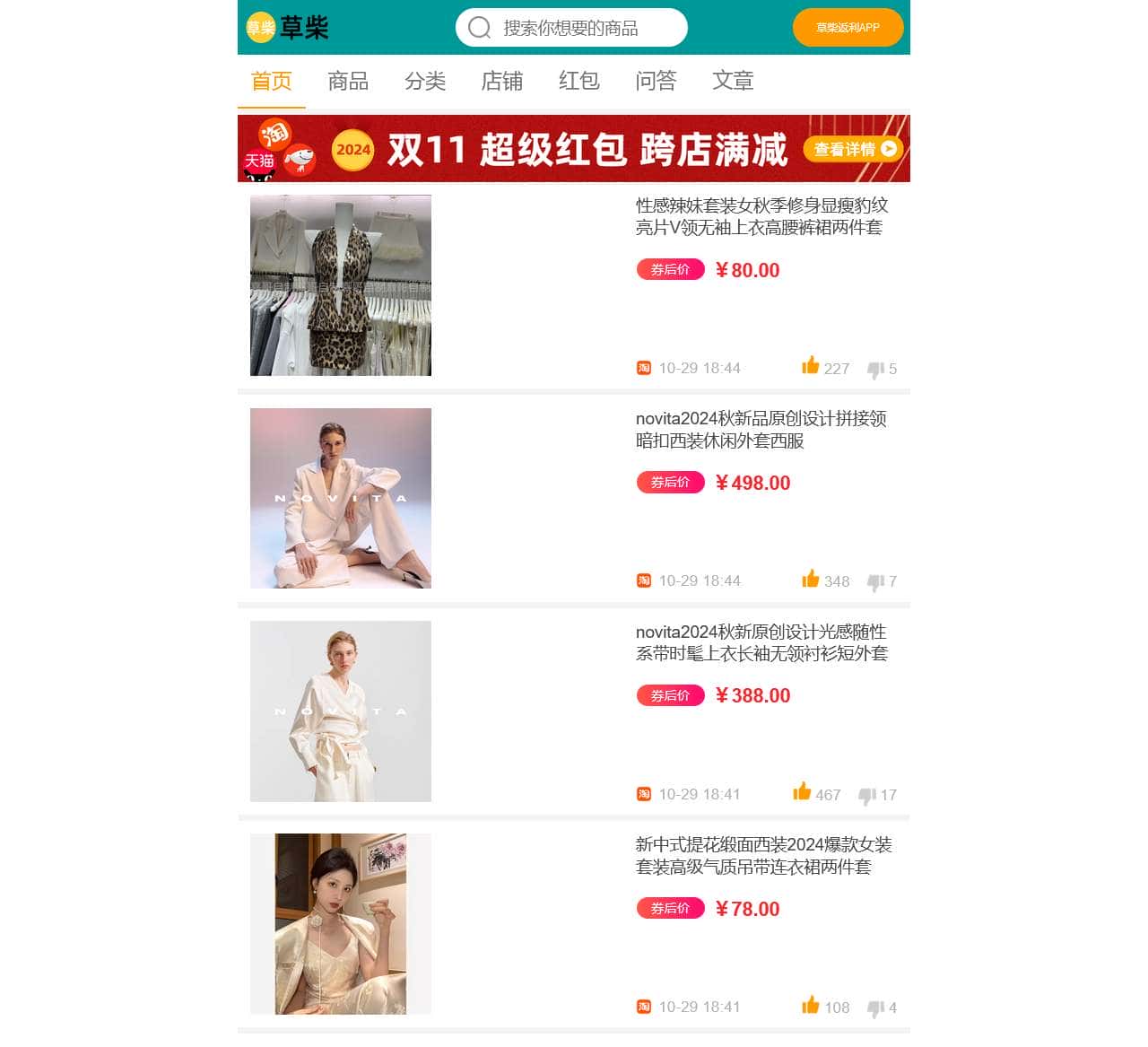Open the leopard-print two-piece set listing
Image resolution: width=1148 pixels, height=1047 pixels.
[x=761, y=216]
